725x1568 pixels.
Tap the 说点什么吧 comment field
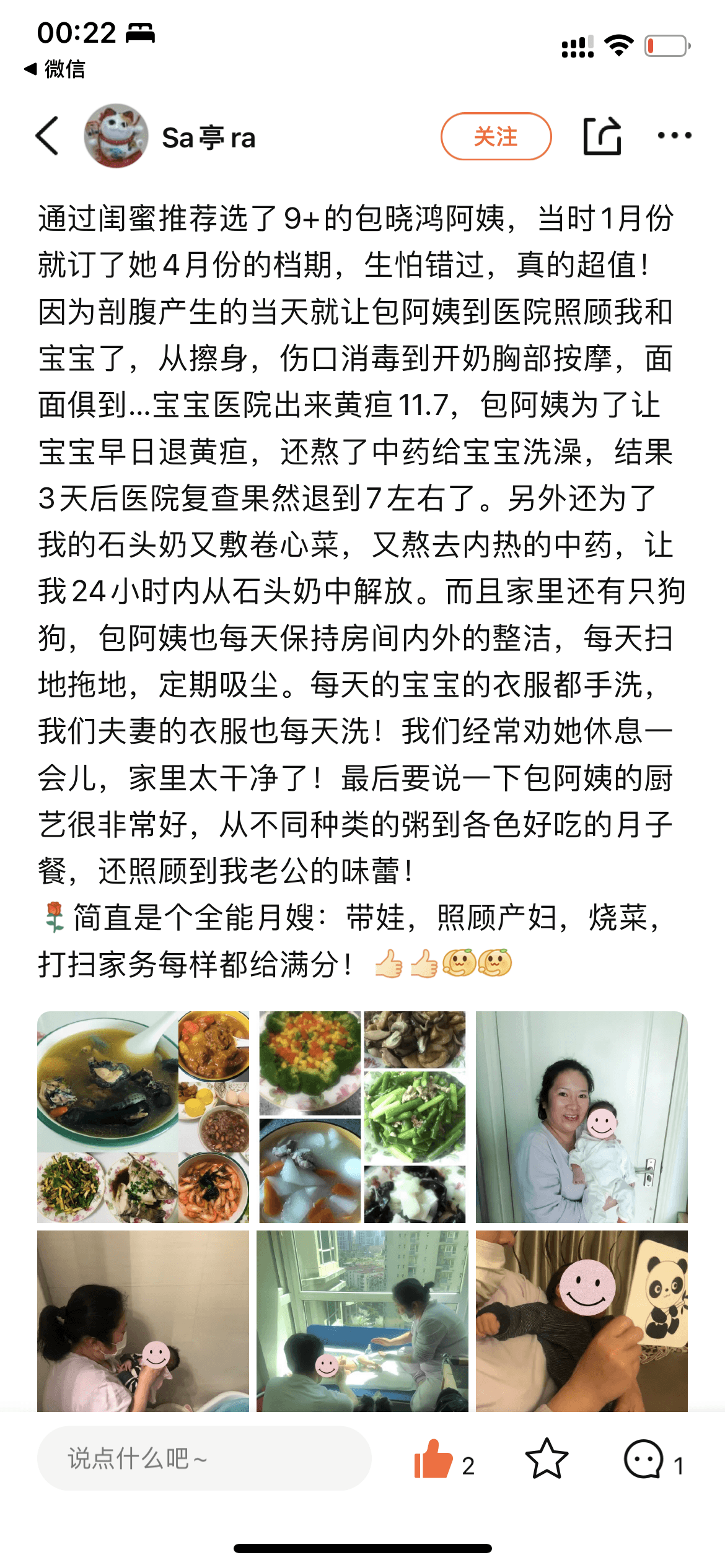click(x=204, y=1458)
